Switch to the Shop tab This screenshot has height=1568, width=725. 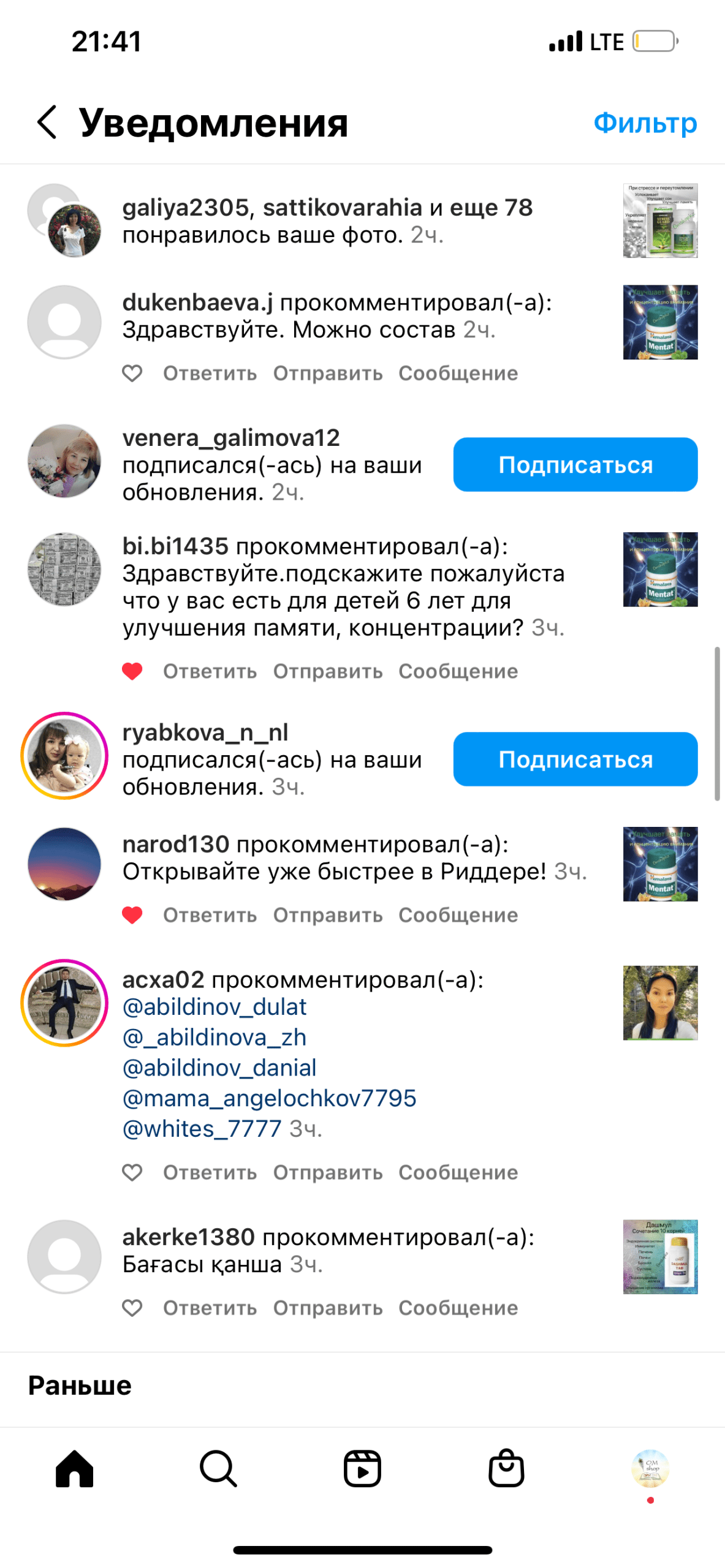506,1468
